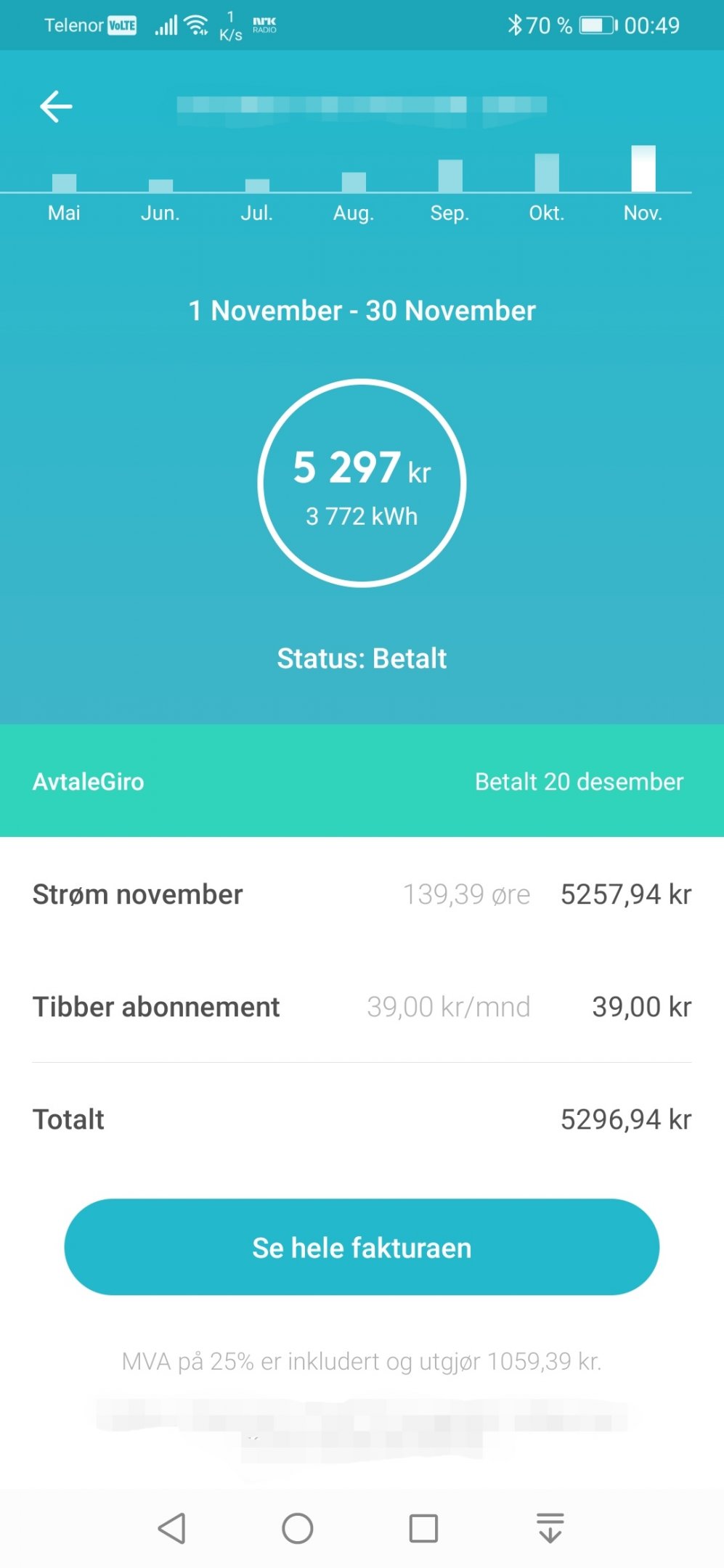Go back using the top-left arrow

pos(56,107)
